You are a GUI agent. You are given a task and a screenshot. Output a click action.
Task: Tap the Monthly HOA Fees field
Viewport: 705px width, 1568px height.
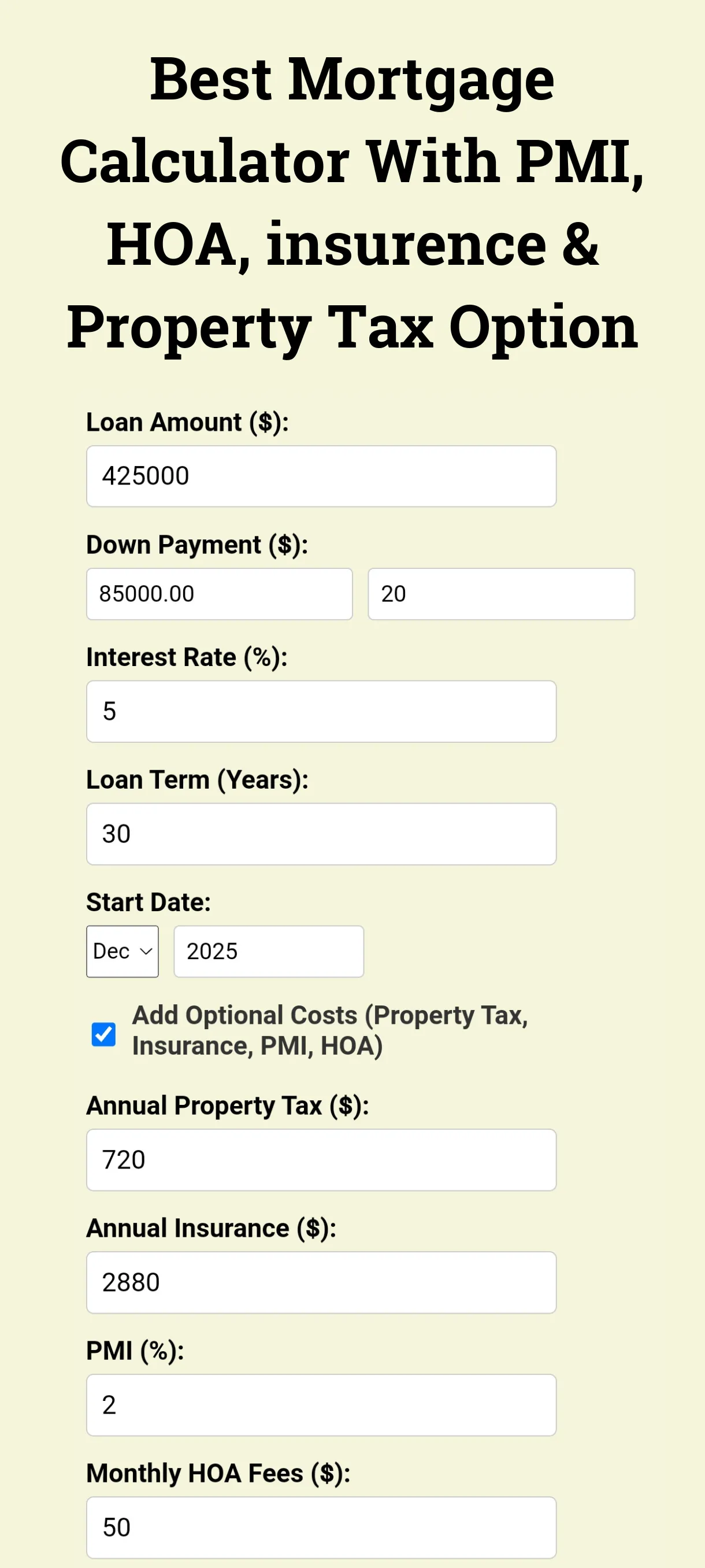pos(321,1527)
